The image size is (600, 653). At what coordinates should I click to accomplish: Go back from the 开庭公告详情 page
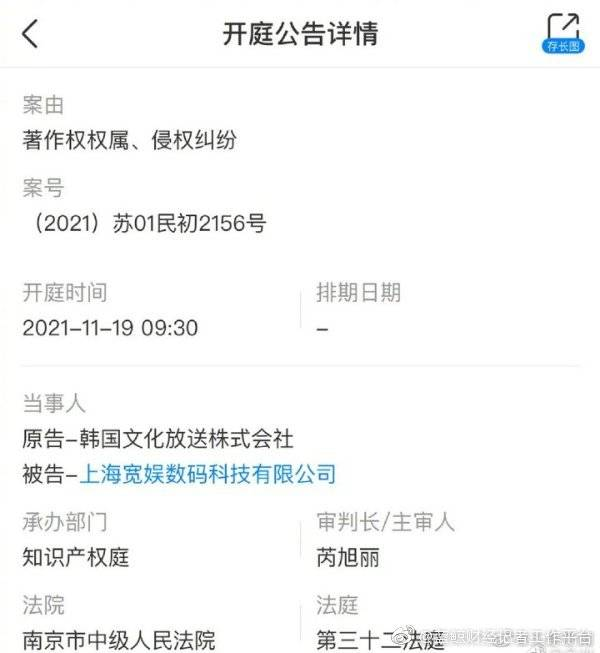click(x=30, y=33)
